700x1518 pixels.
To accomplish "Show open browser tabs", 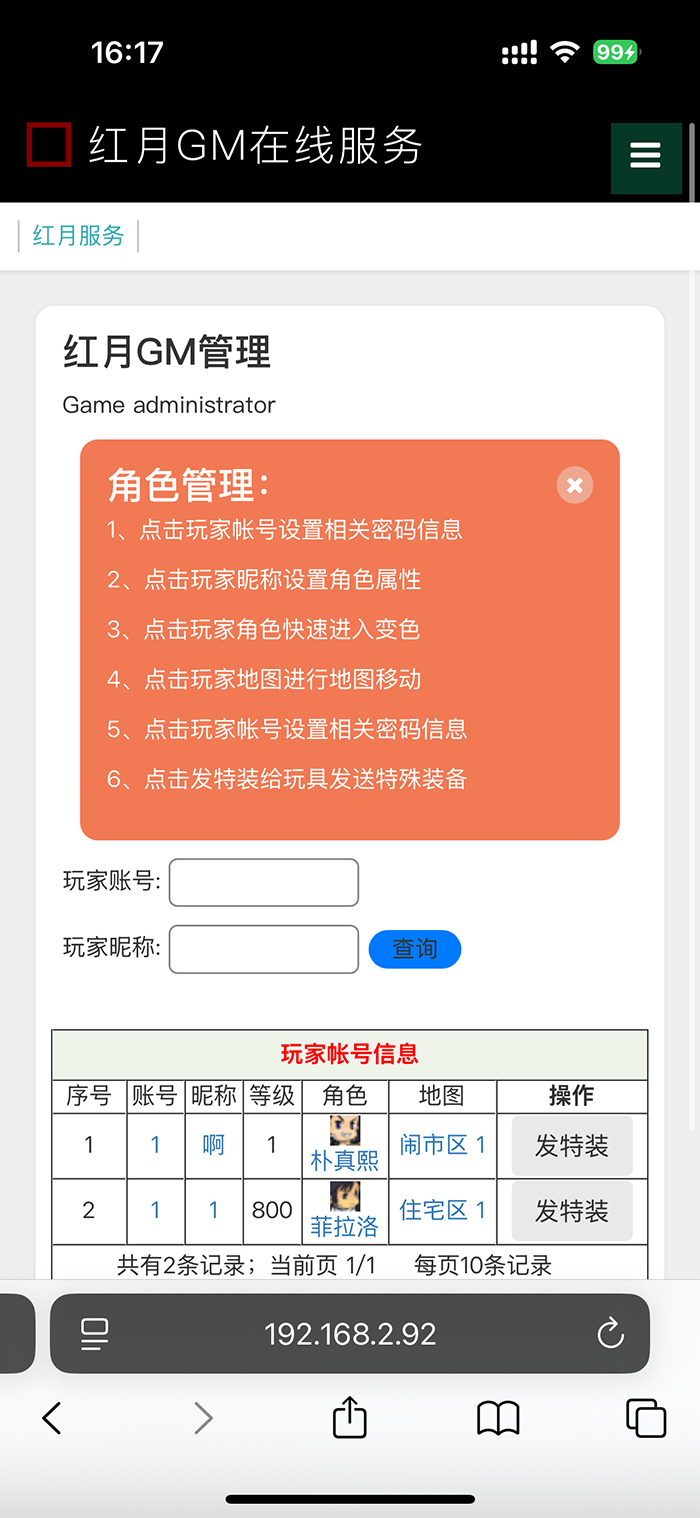I will tap(645, 1417).
